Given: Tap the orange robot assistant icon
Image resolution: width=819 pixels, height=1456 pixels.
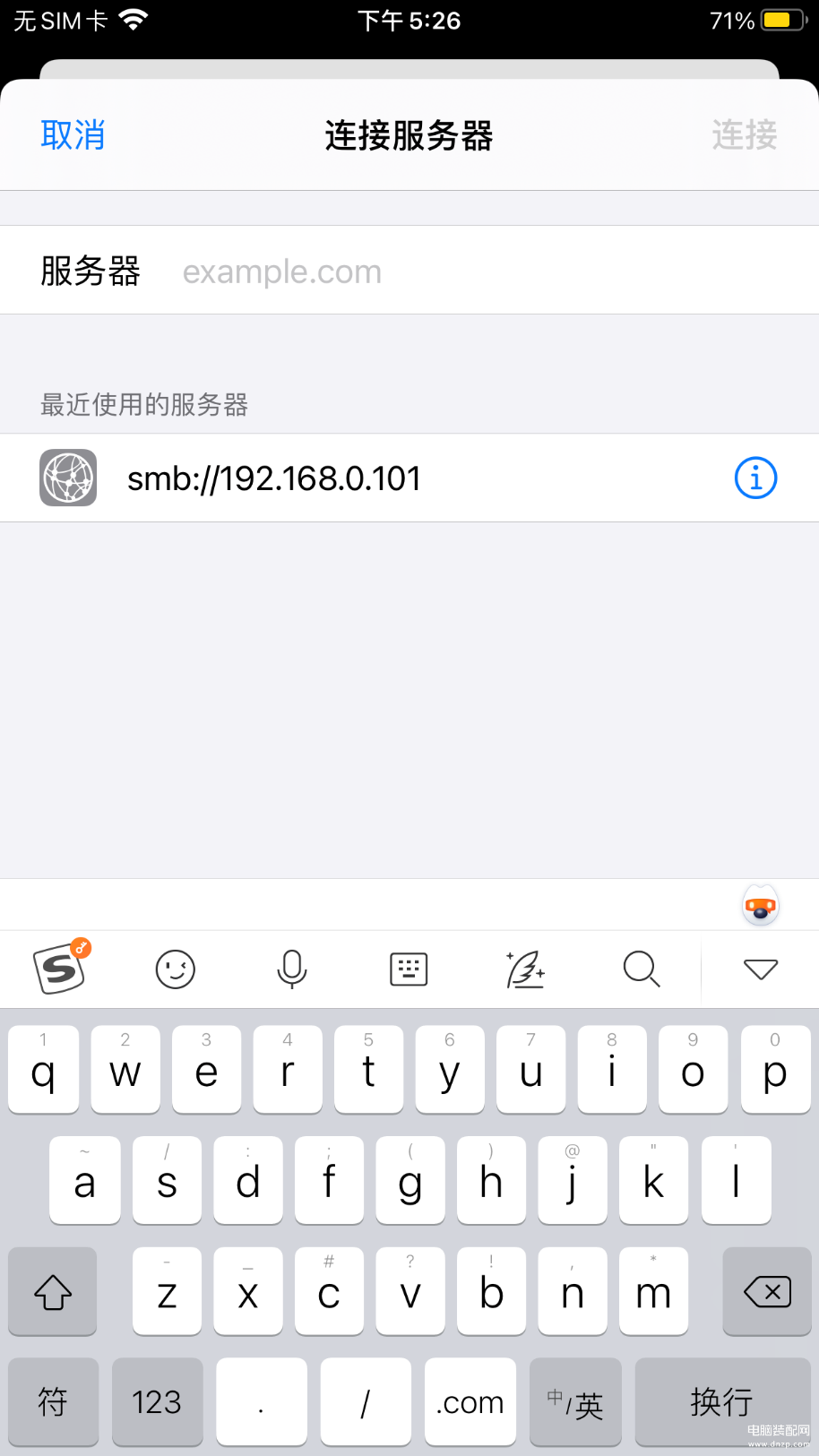Looking at the screenshot, I should (x=761, y=905).
